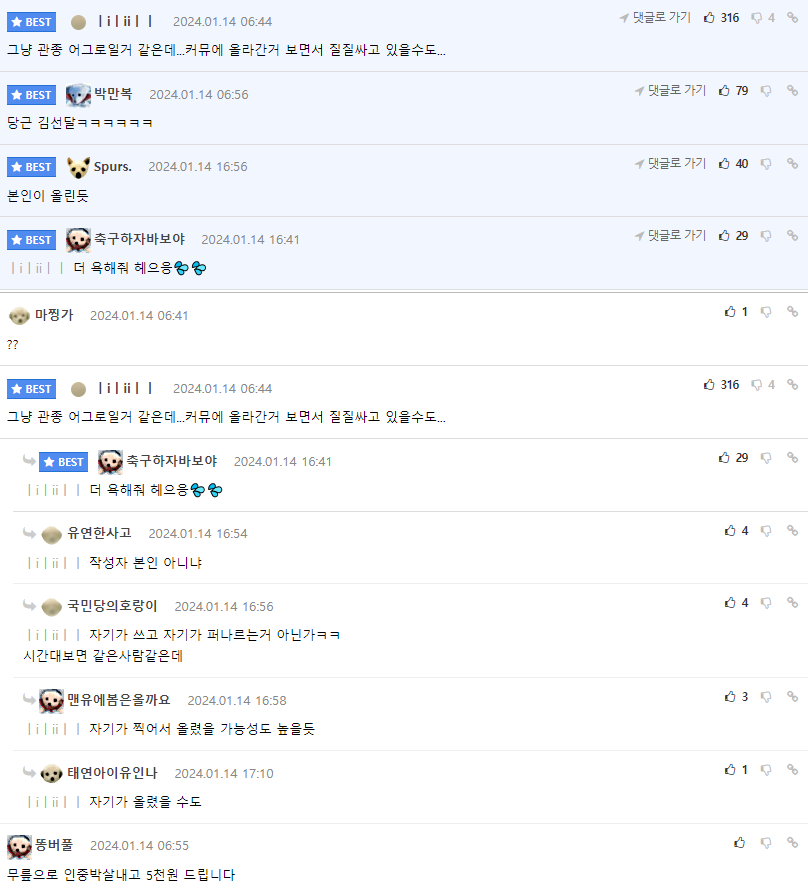Like 똥버풀's comment
Viewport: 808px width, 895px height.
click(x=739, y=843)
